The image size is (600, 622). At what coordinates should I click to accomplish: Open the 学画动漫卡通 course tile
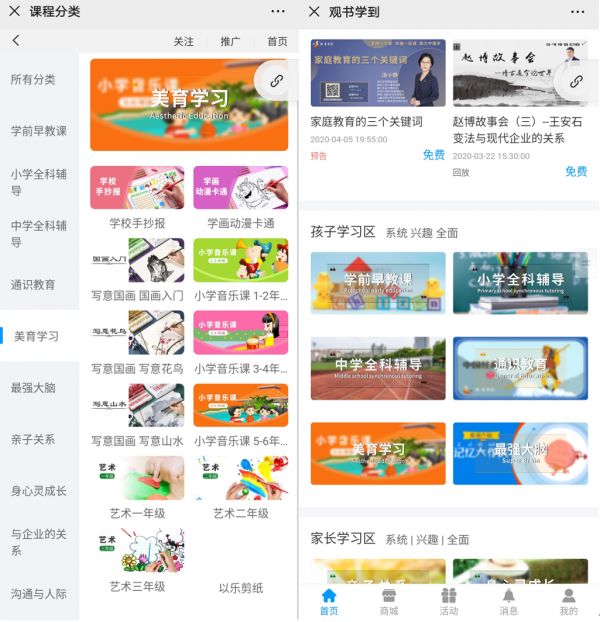click(x=240, y=198)
